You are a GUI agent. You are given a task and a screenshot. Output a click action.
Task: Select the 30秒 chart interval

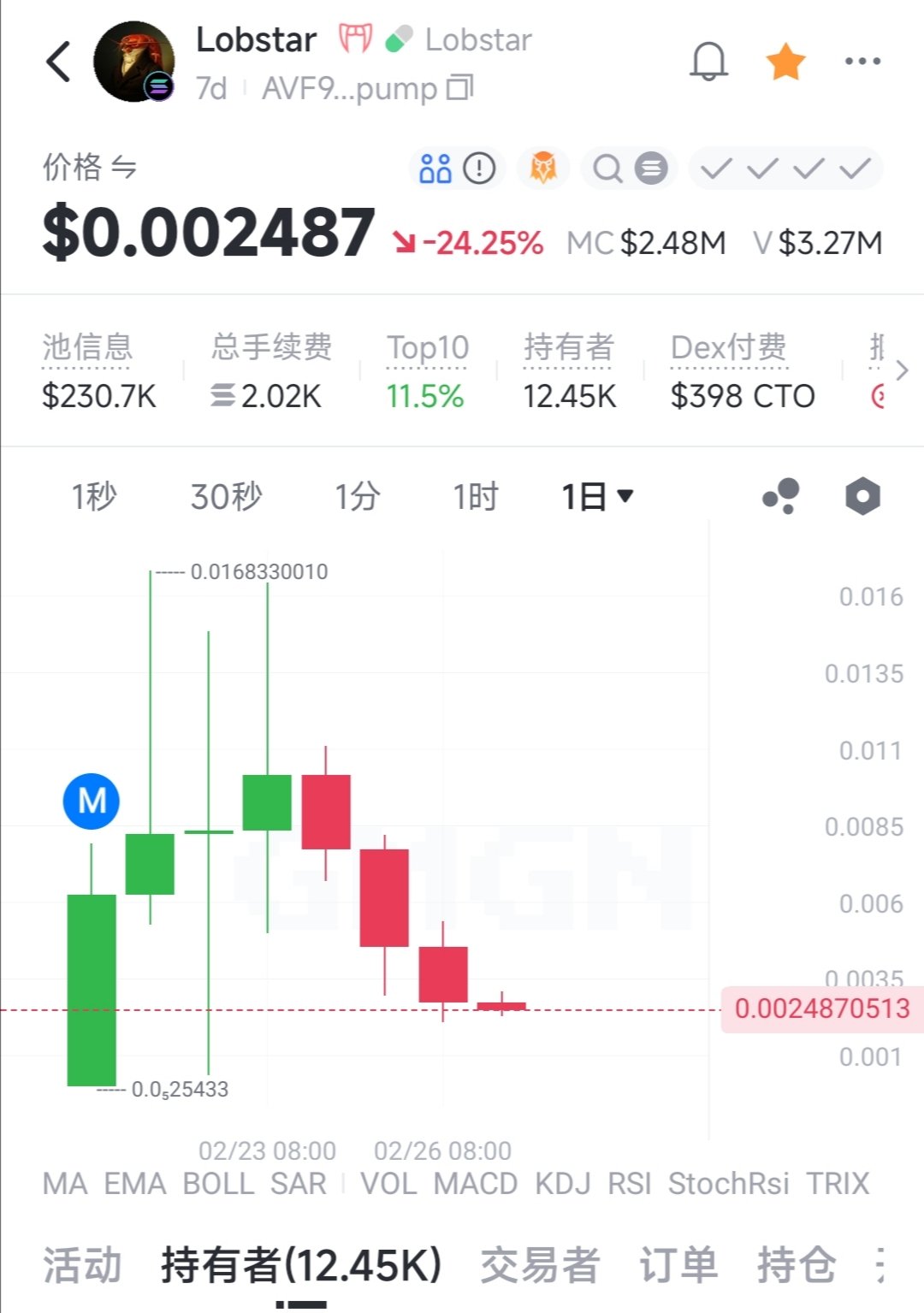tap(226, 496)
